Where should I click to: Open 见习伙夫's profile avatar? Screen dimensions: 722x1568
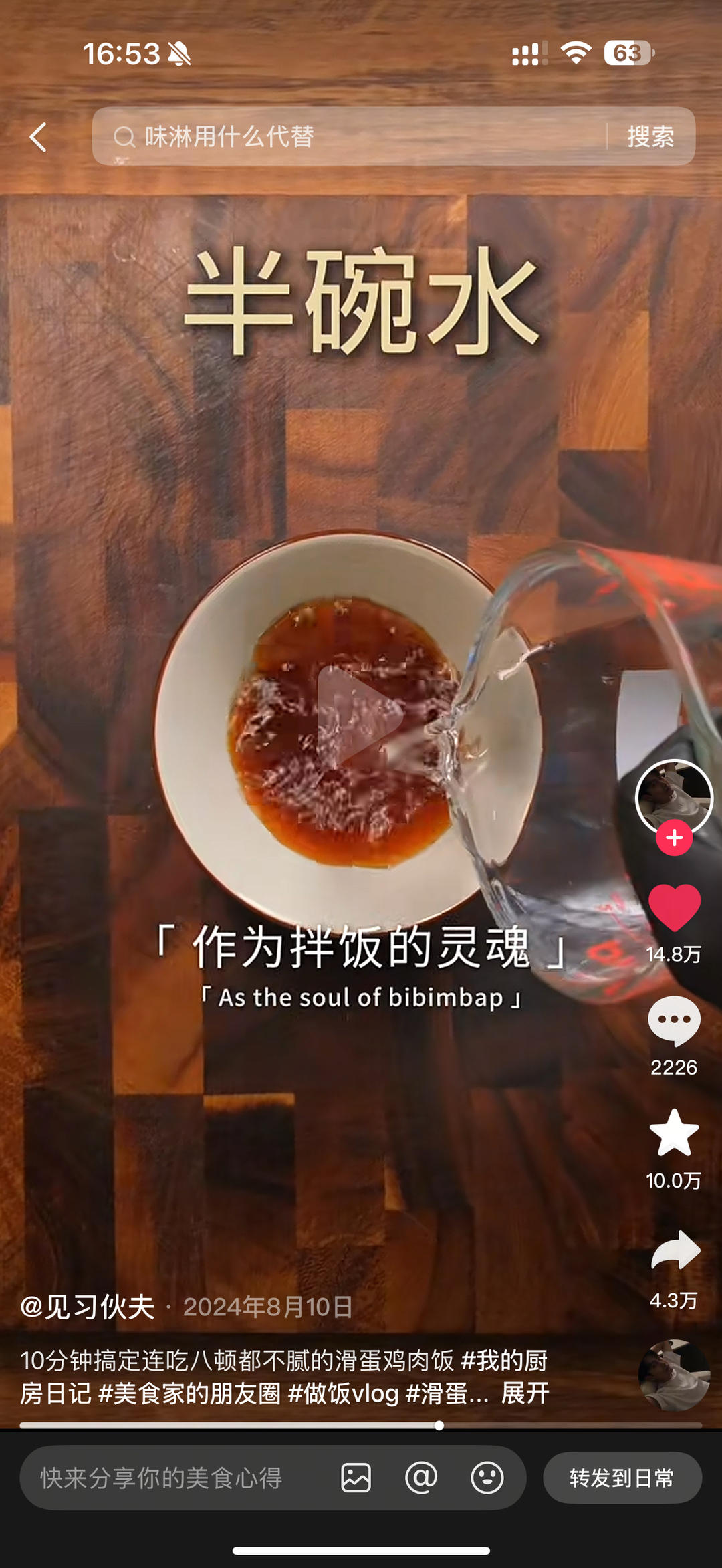coord(674,797)
